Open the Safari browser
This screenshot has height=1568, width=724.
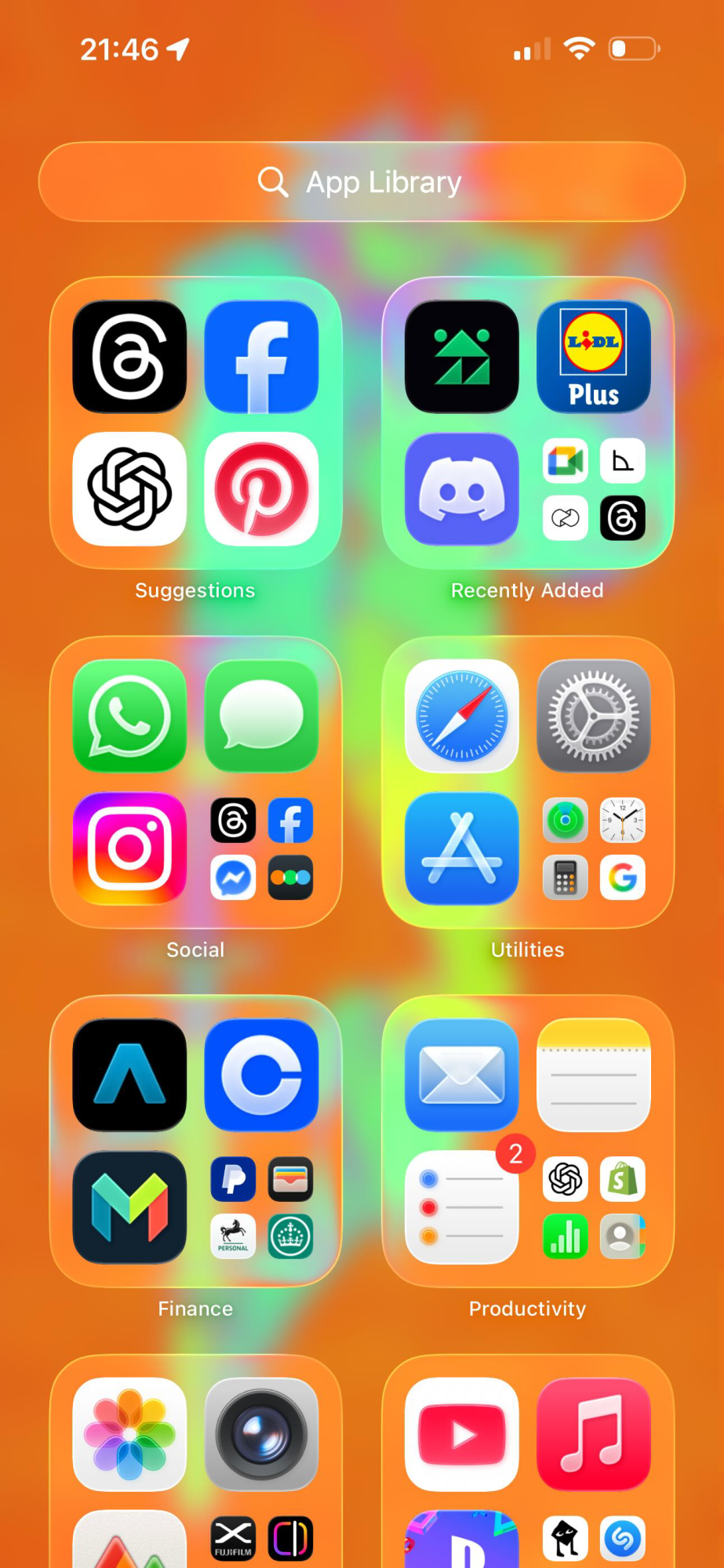coord(462,716)
